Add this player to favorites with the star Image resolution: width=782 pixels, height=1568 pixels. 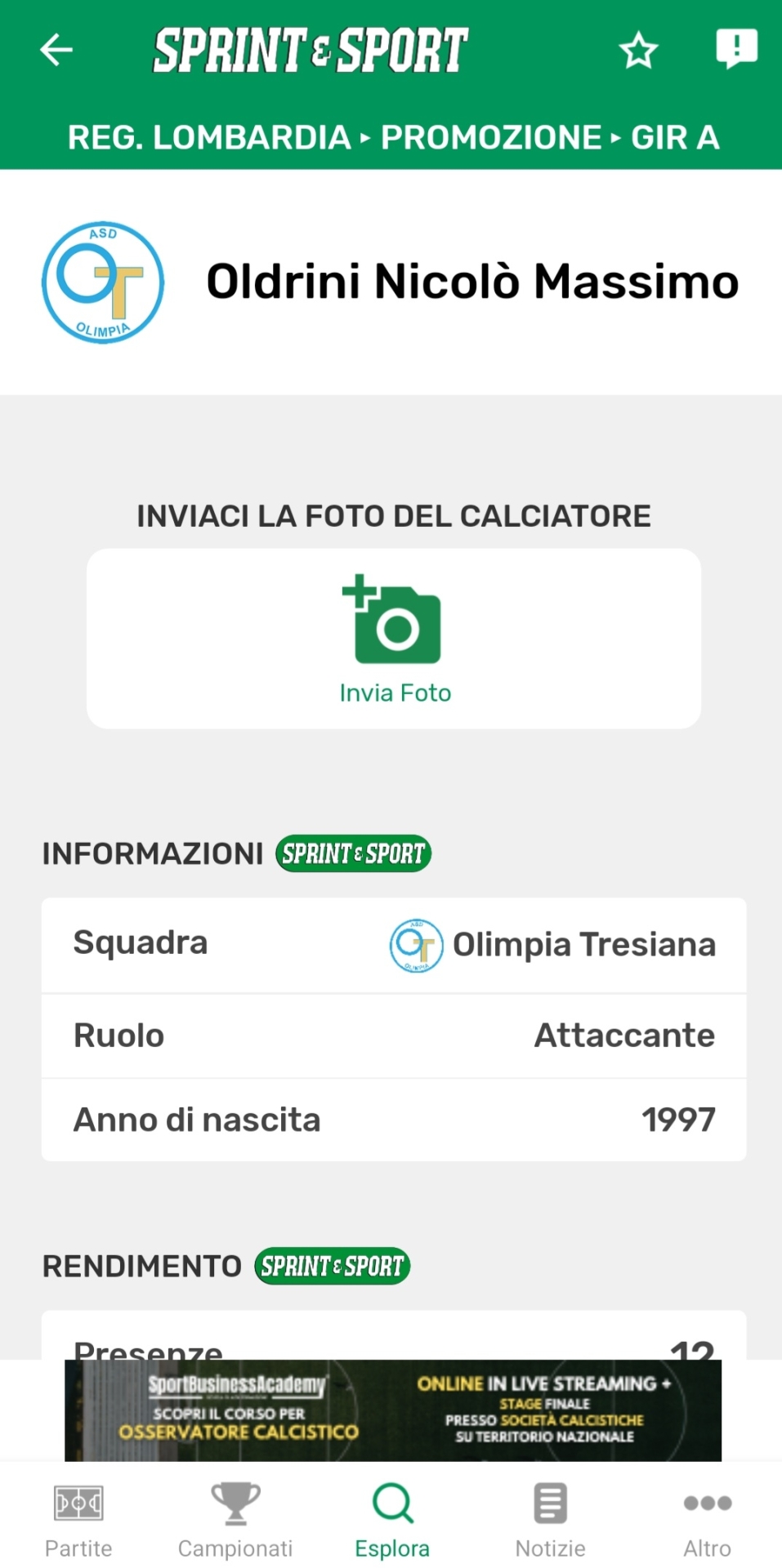[x=638, y=51]
